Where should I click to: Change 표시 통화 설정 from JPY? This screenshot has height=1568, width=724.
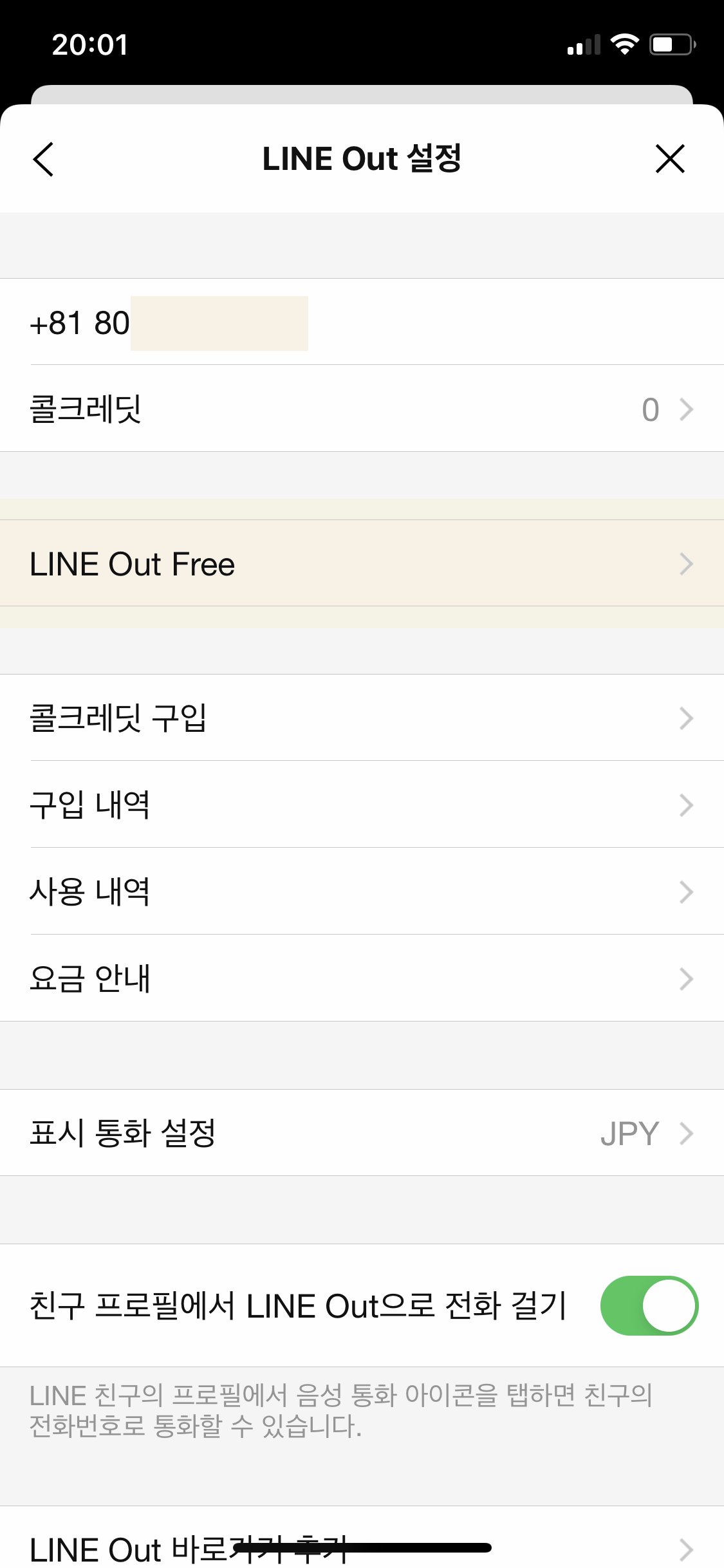(x=362, y=1133)
